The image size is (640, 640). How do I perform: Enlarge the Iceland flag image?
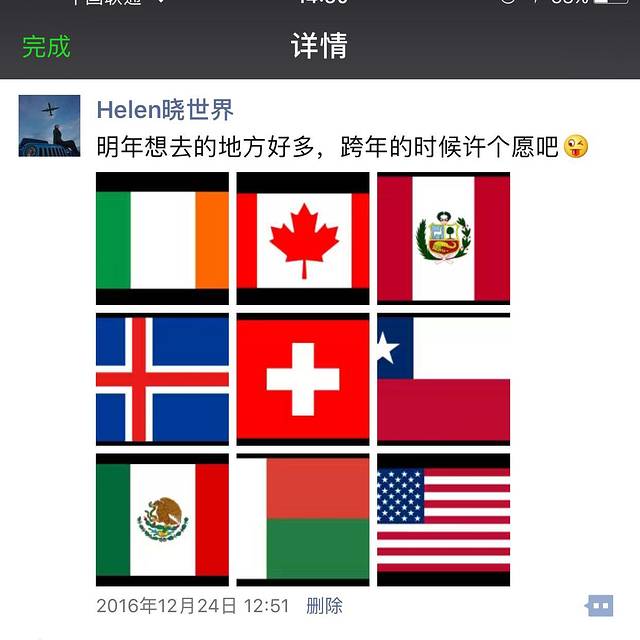pos(162,379)
